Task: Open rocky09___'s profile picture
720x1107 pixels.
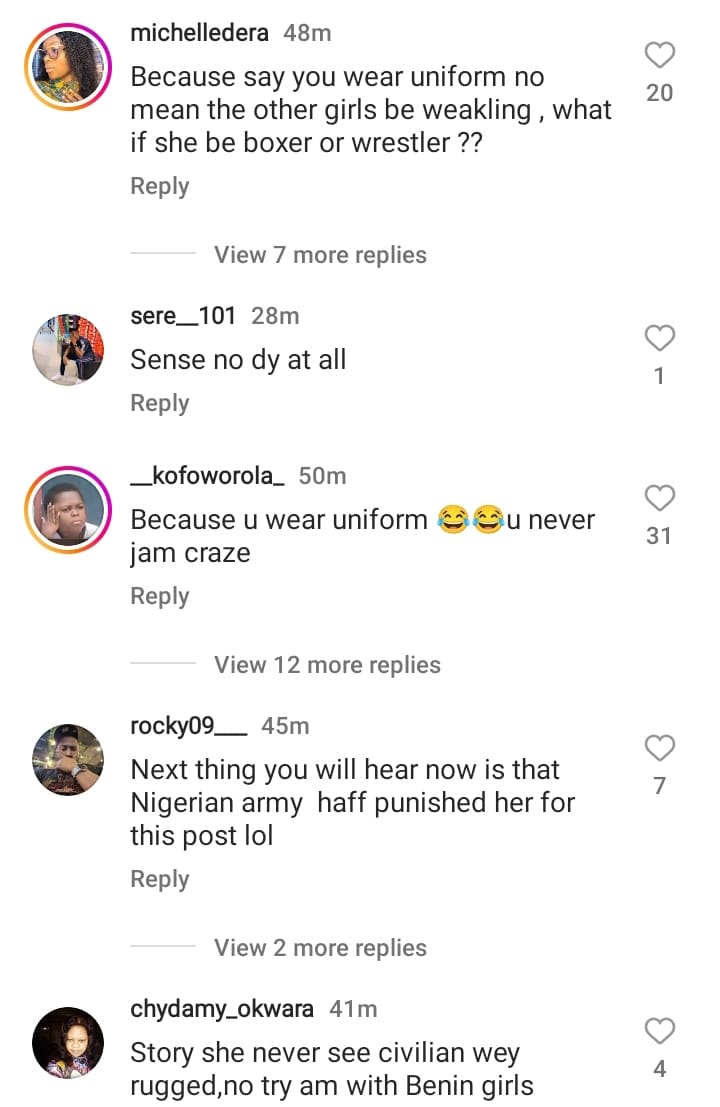Action: [67, 759]
